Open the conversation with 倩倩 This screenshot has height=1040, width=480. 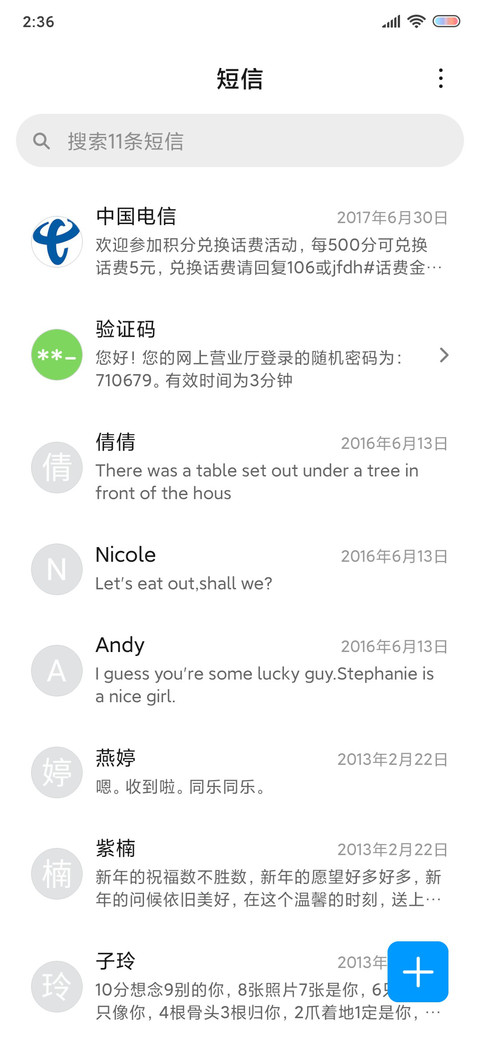tap(240, 468)
